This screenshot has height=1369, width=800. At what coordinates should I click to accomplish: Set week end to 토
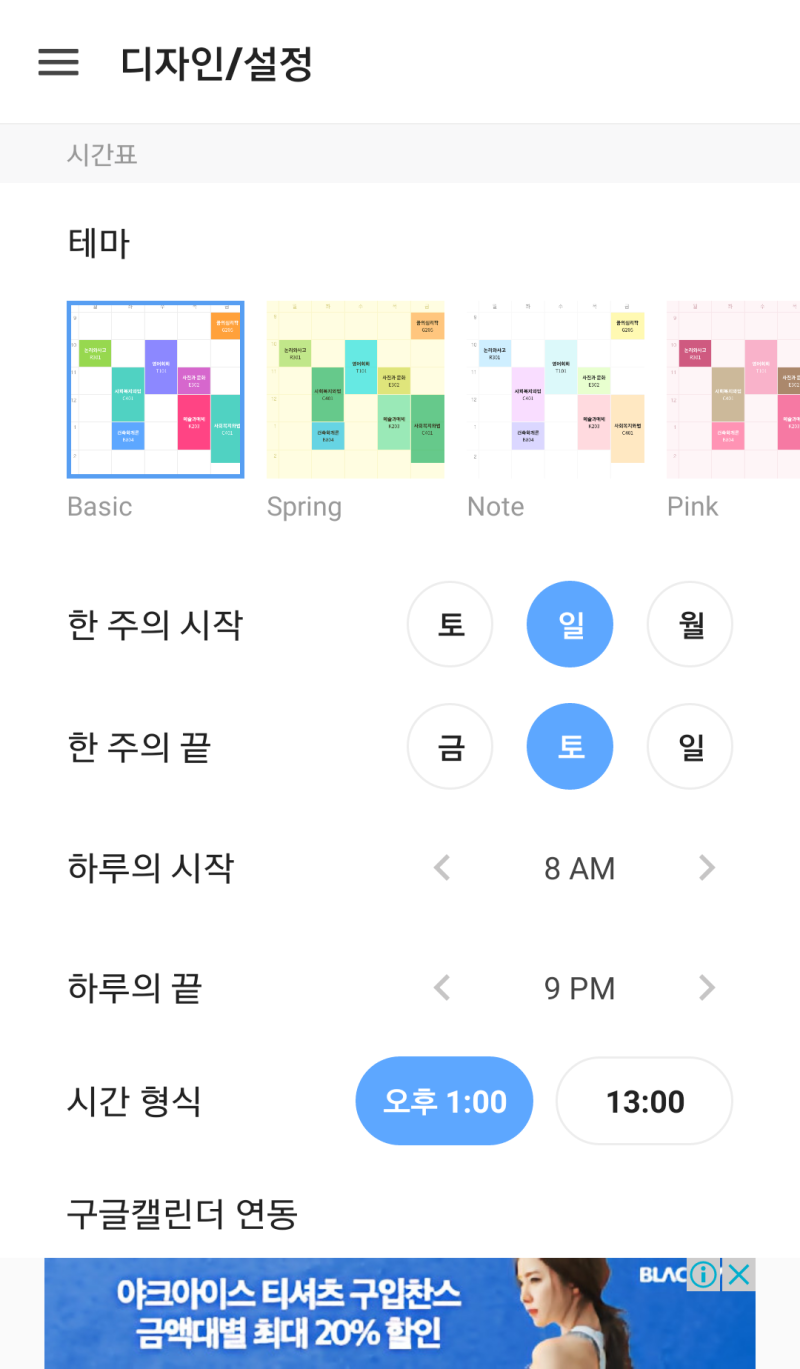click(x=570, y=746)
